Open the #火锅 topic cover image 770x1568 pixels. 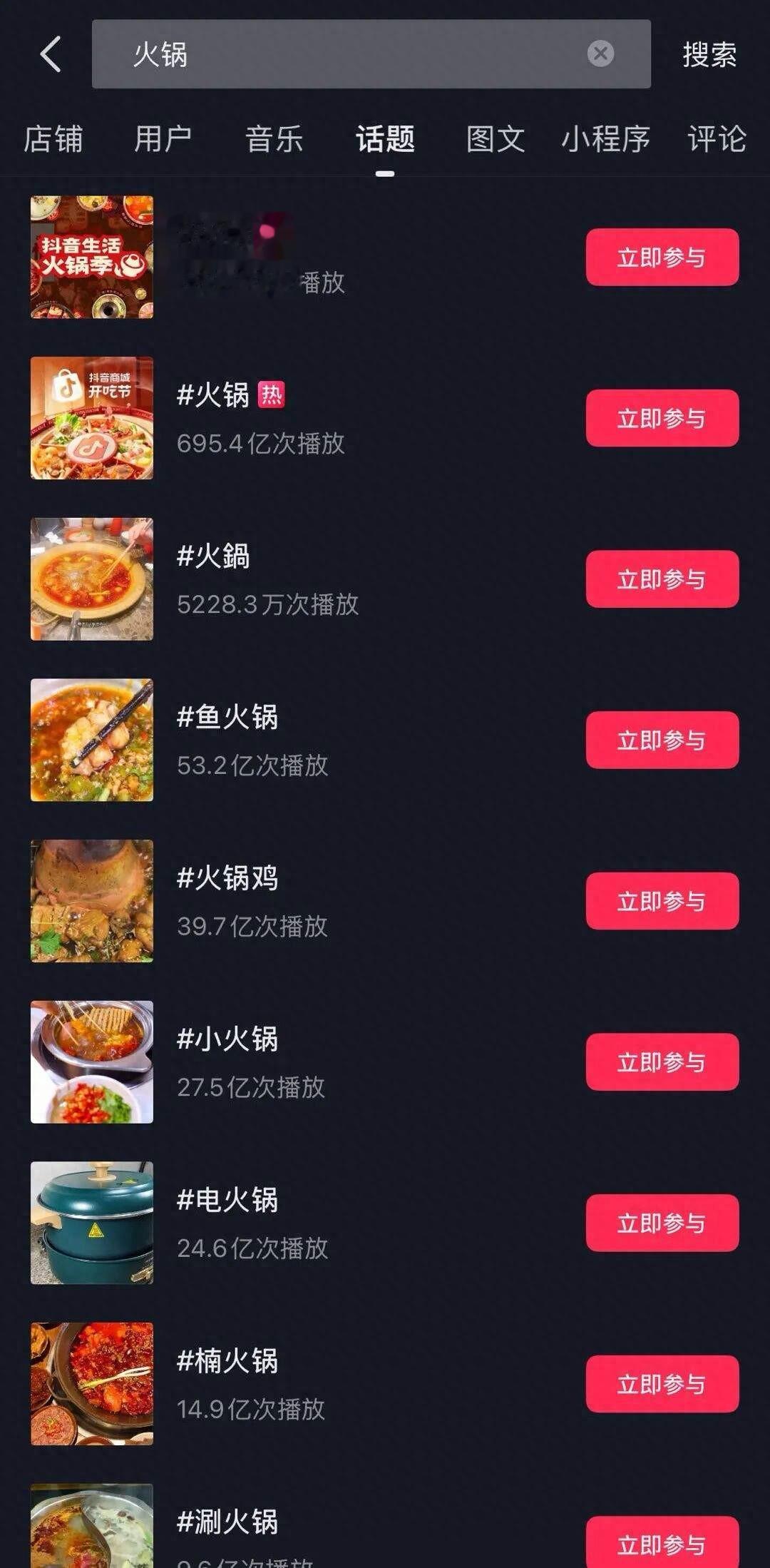[92, 418]
